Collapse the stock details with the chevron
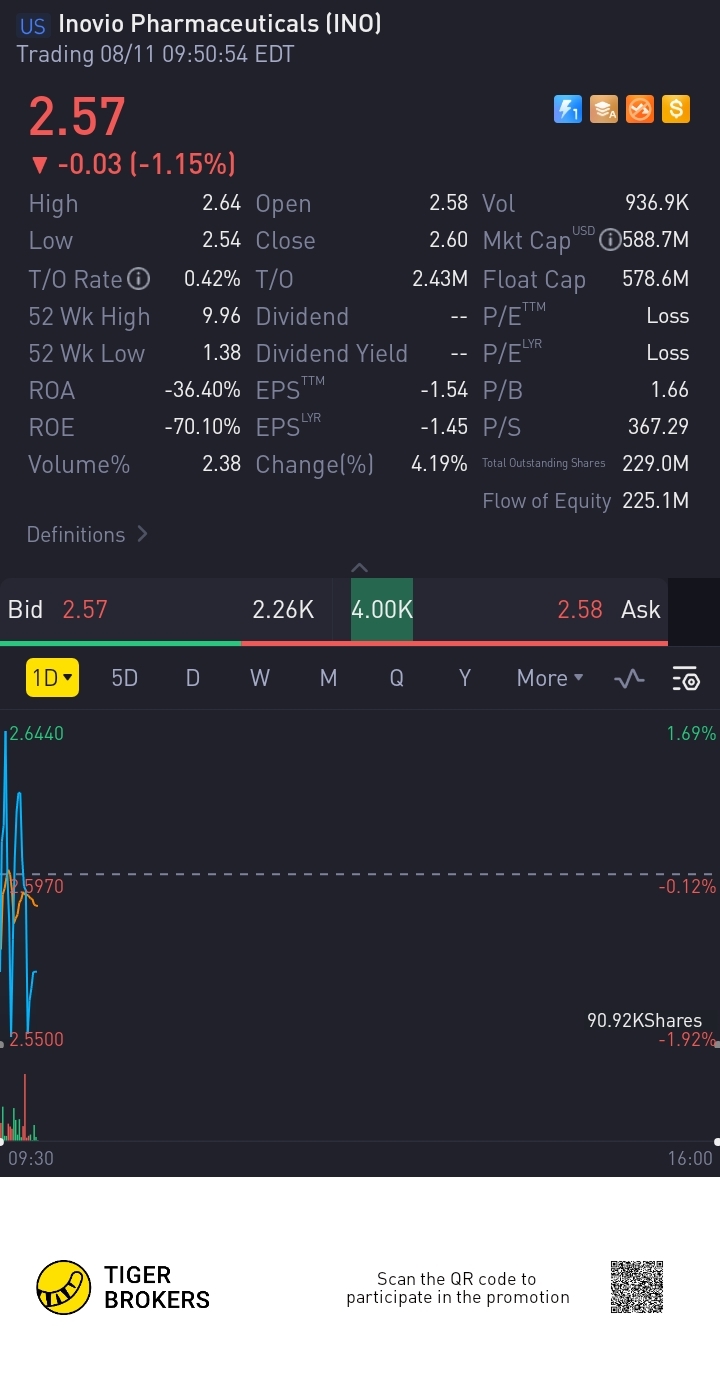This screenshot has height=1398, width=720. pos(360,567)
